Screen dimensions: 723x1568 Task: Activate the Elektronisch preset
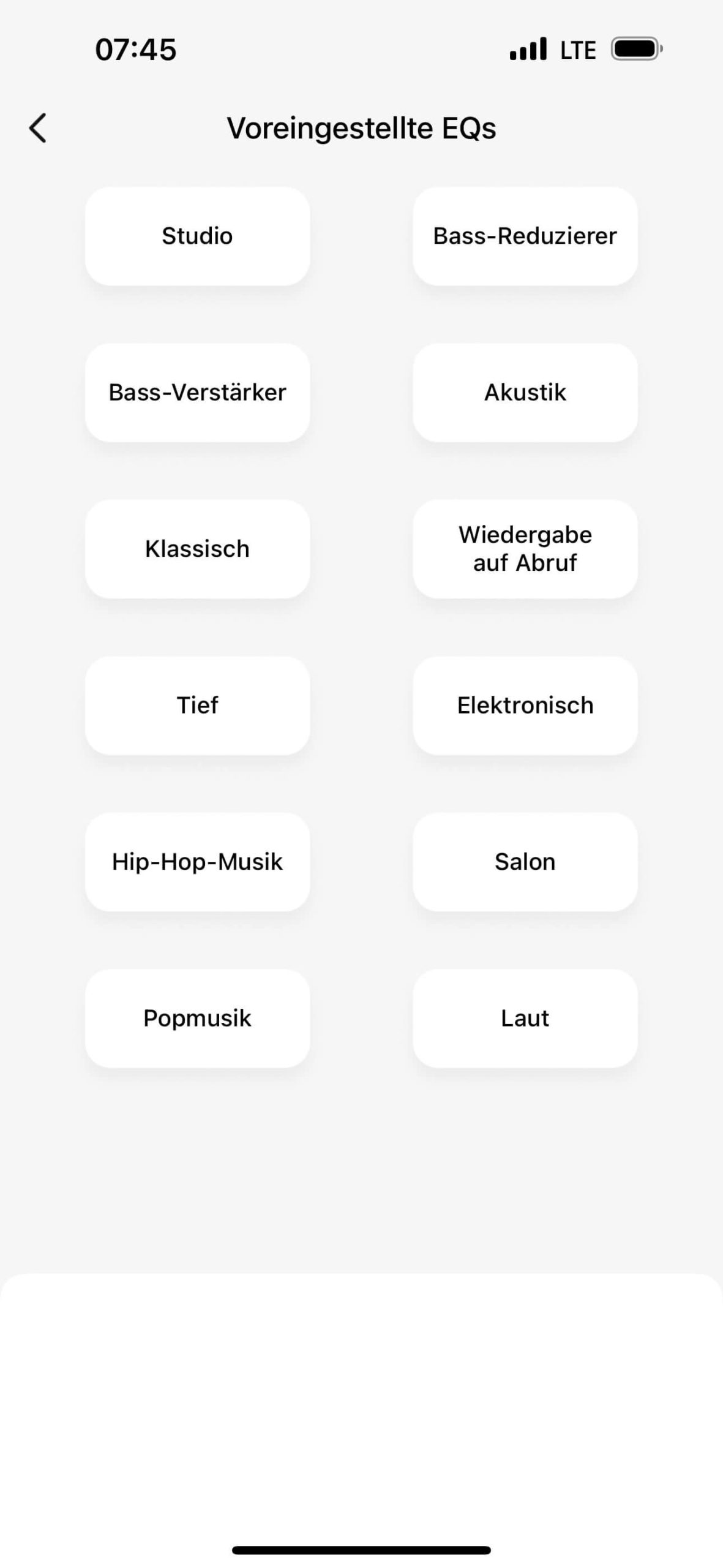pos(525,706)
